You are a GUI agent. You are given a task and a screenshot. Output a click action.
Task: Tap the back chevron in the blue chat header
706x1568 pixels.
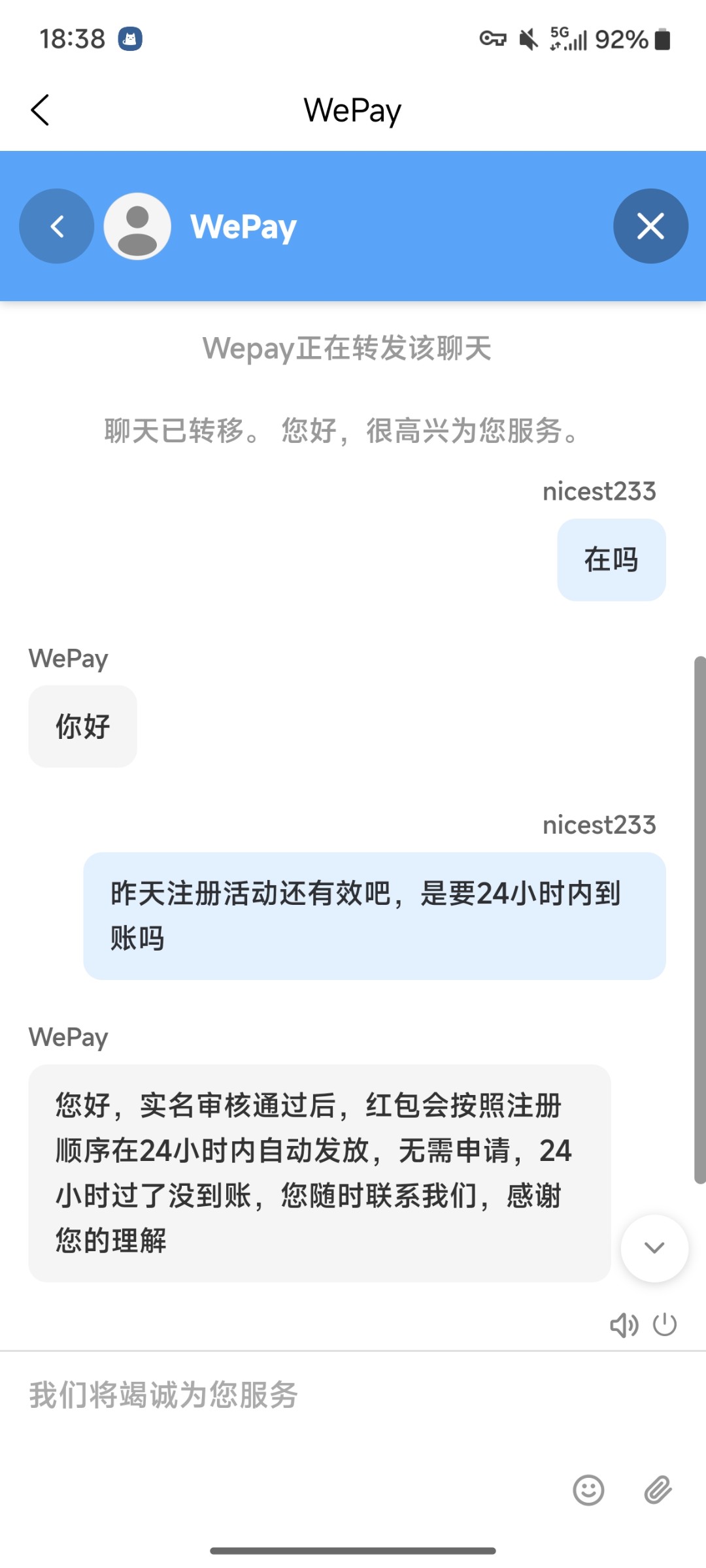click(57, 227)
